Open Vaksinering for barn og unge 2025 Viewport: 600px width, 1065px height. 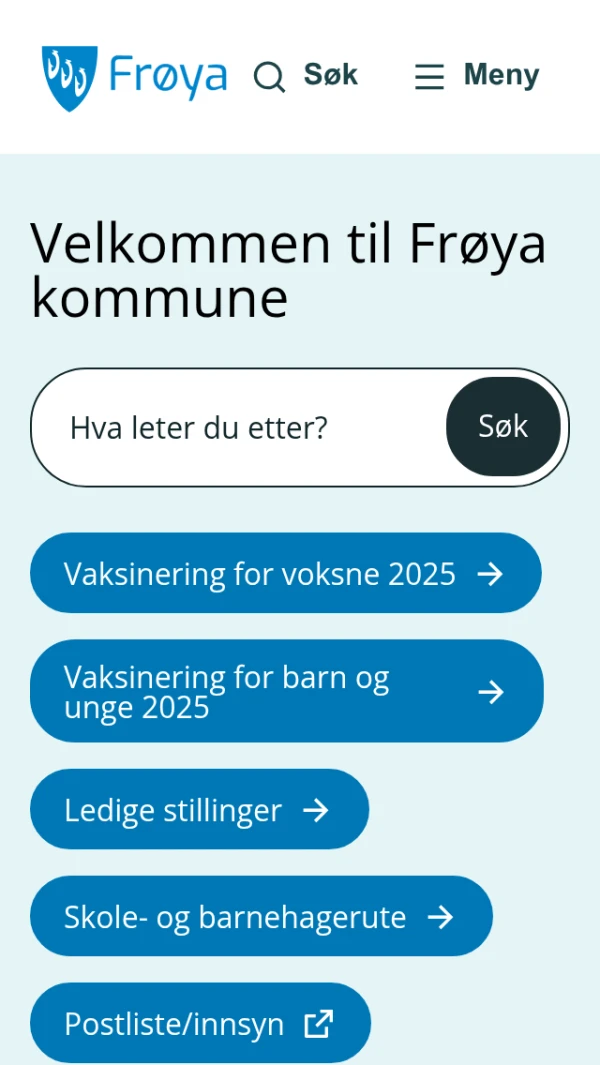[285, 692]
